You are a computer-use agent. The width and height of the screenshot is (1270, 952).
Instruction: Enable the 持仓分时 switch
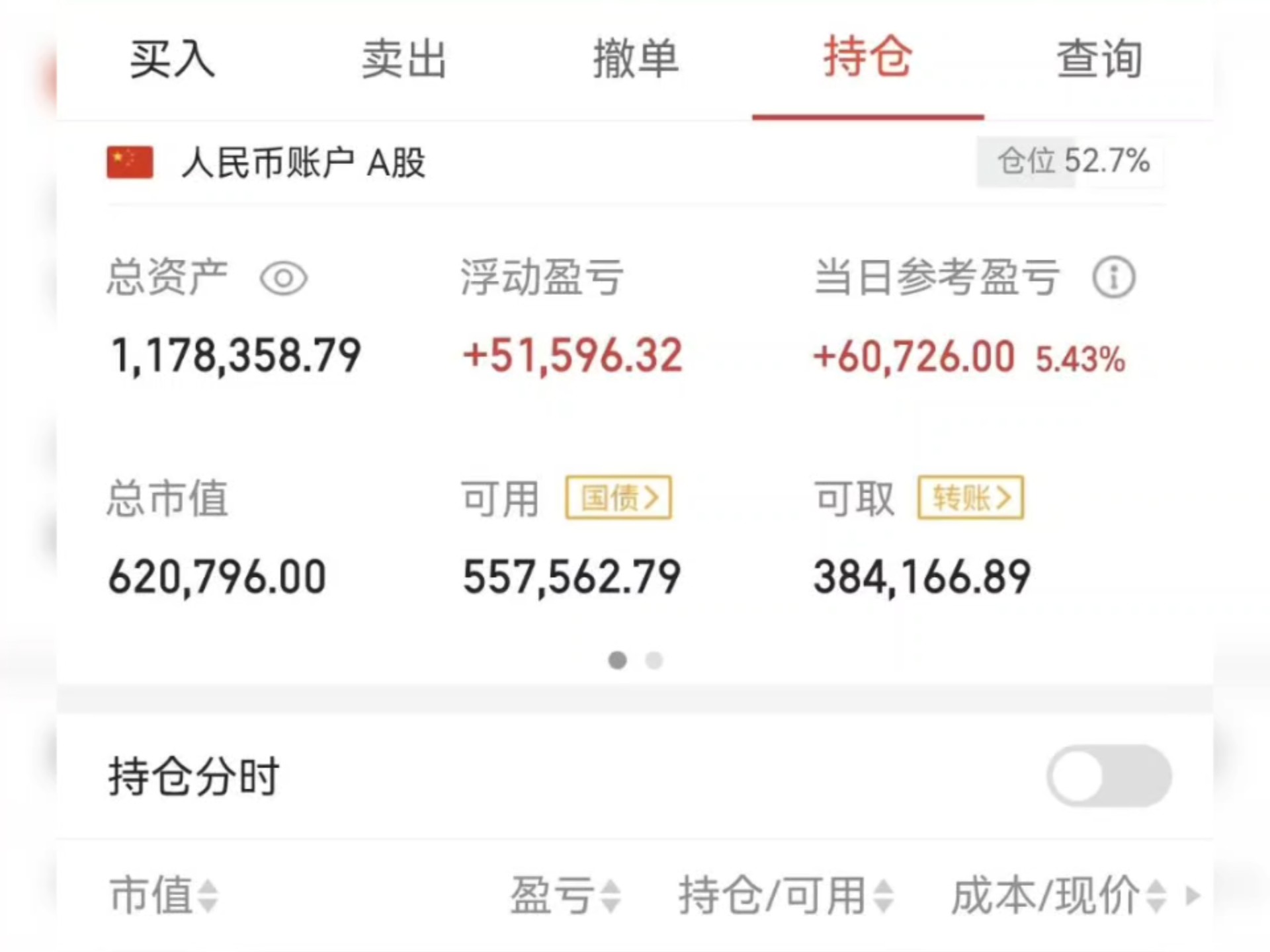tap(1109, 775)
